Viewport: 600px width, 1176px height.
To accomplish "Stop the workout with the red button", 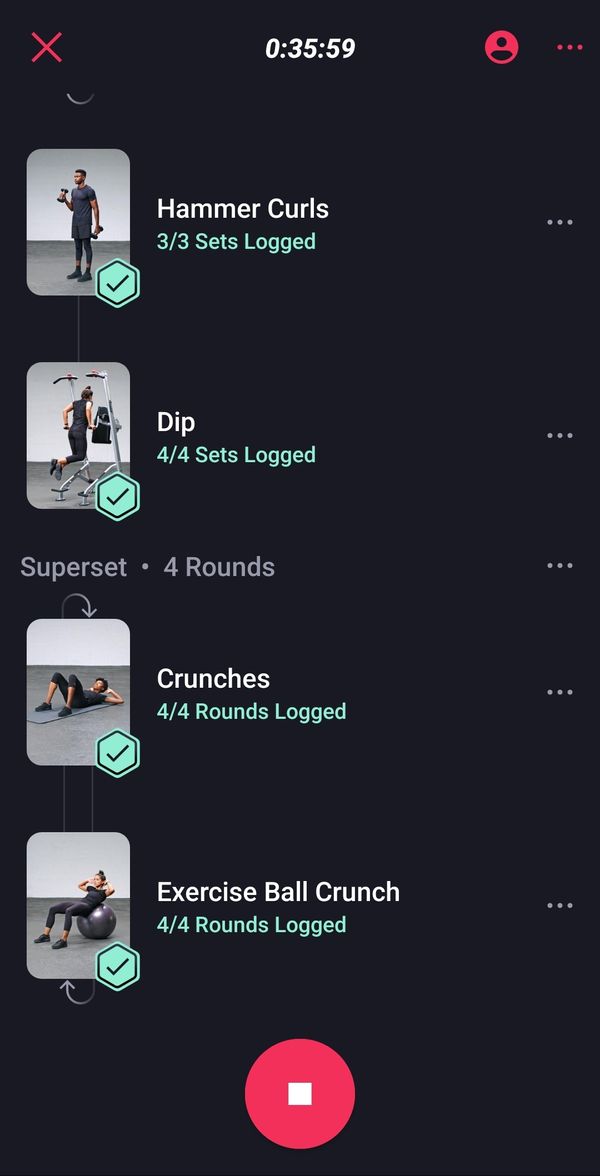I will (x=300, y=1094).
